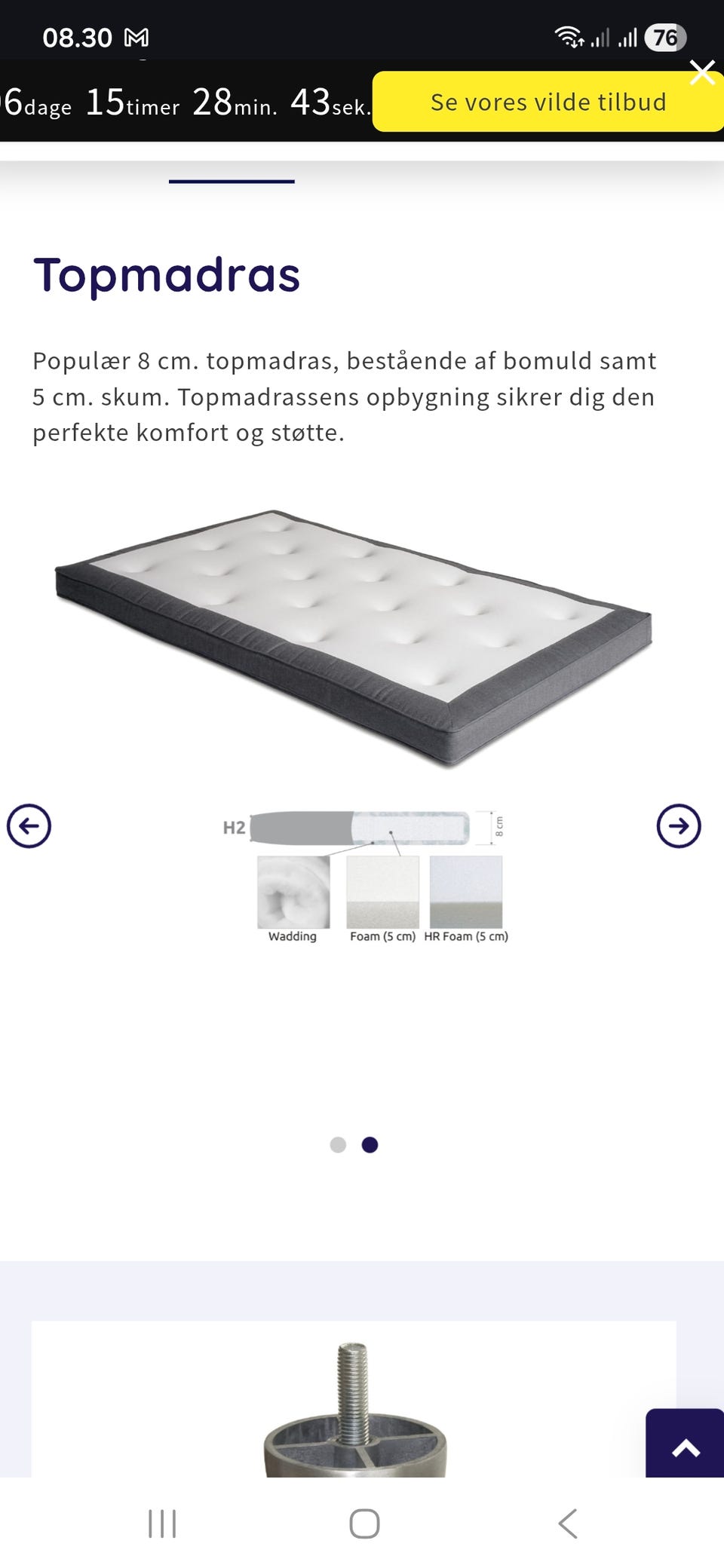
Task: Open 'Se vores vilde tilbud' offer link
Action: click(548, 102)
